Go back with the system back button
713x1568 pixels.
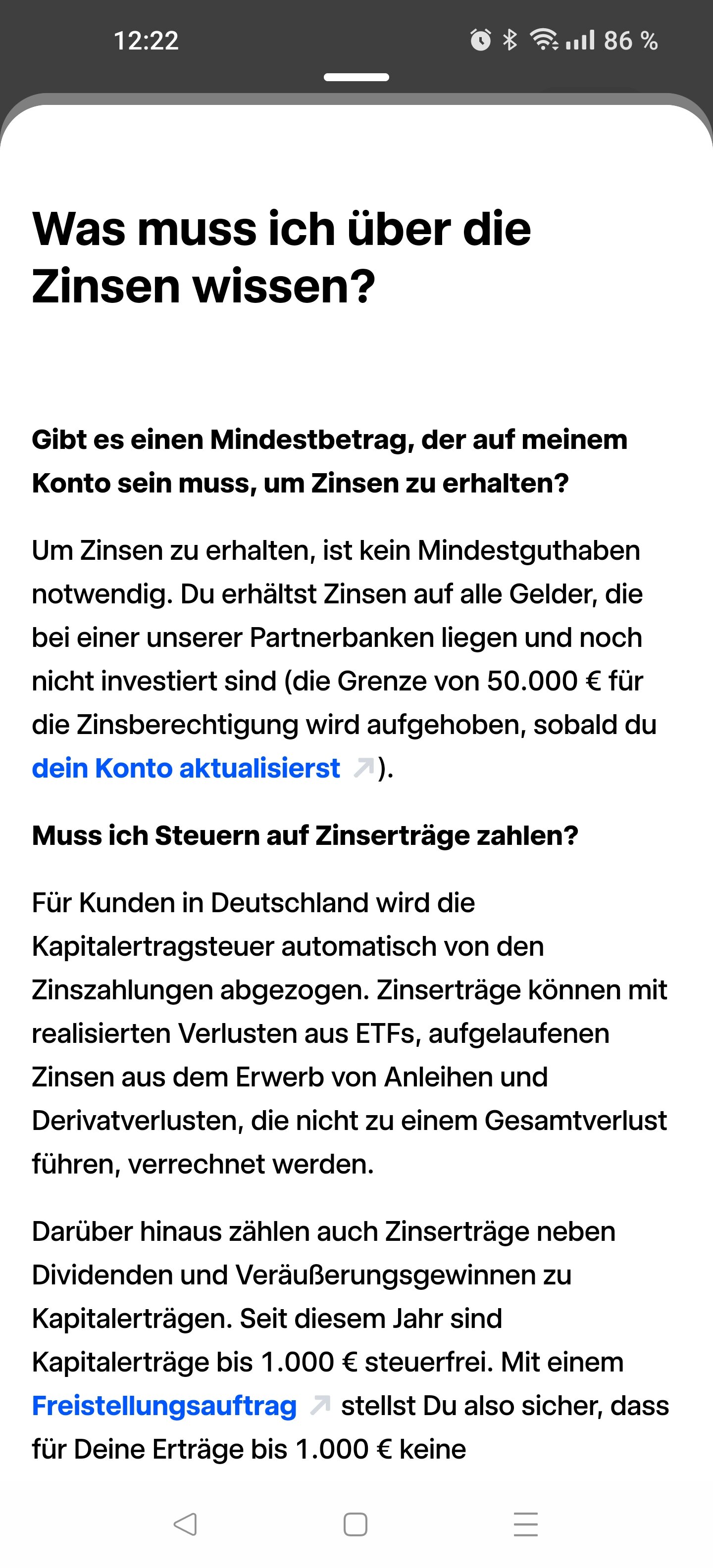pyautogui.click(x=185, y=1524)
